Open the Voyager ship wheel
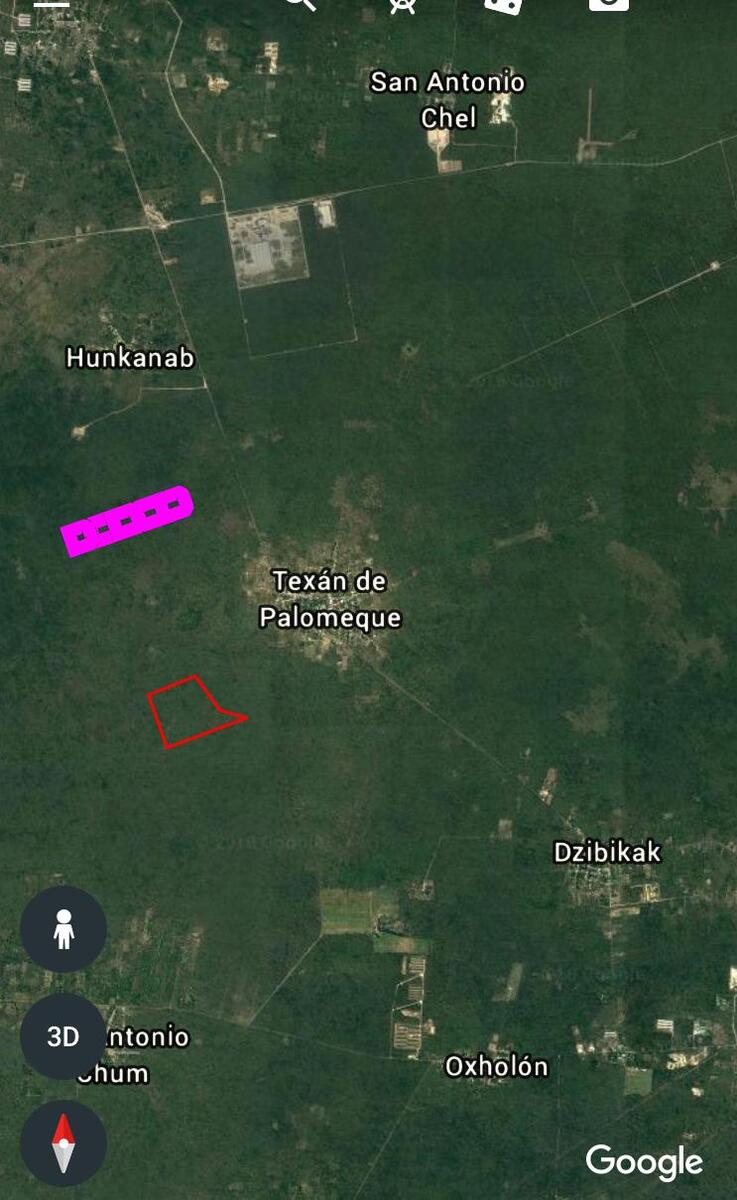737x1200 pixels. coord(402,4)
